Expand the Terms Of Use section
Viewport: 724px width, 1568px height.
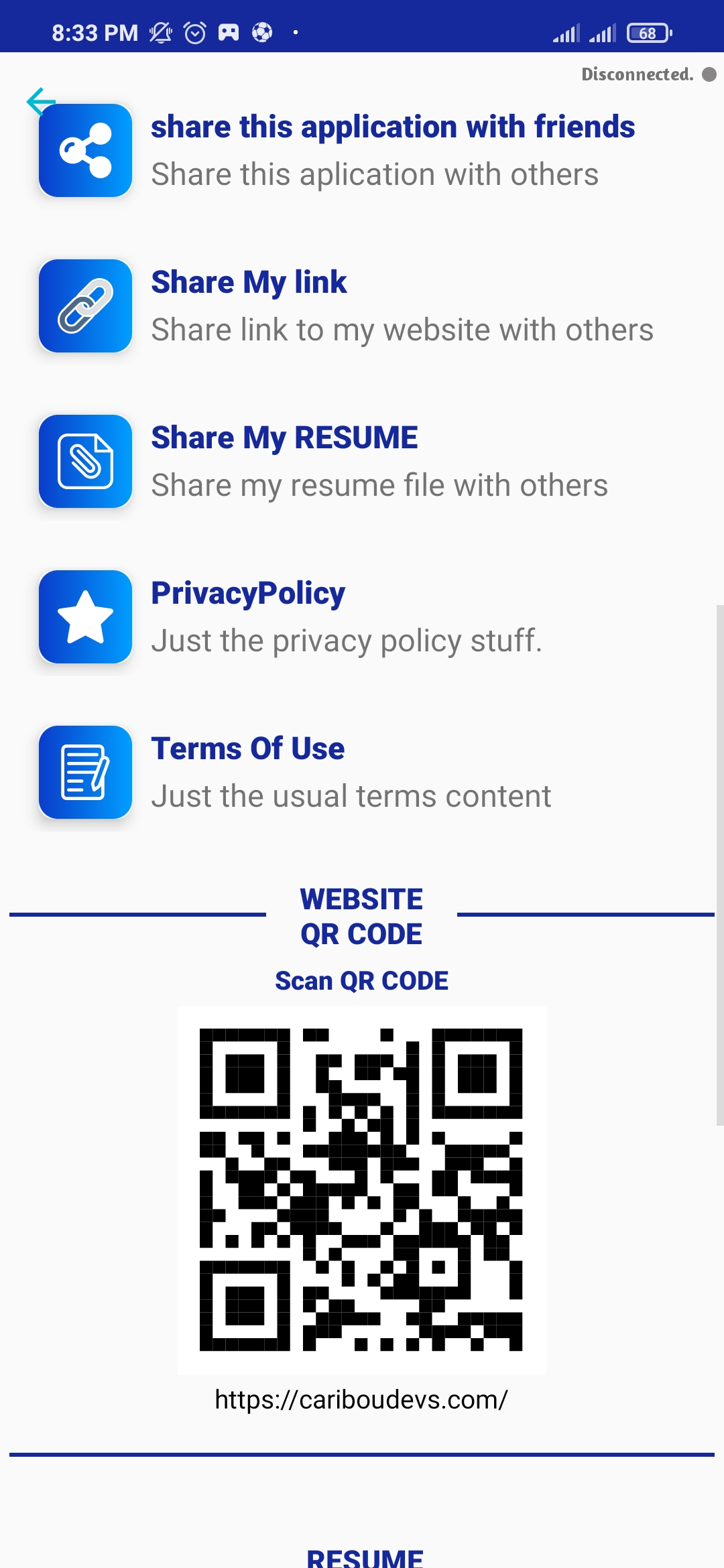(x=351, y=771)
